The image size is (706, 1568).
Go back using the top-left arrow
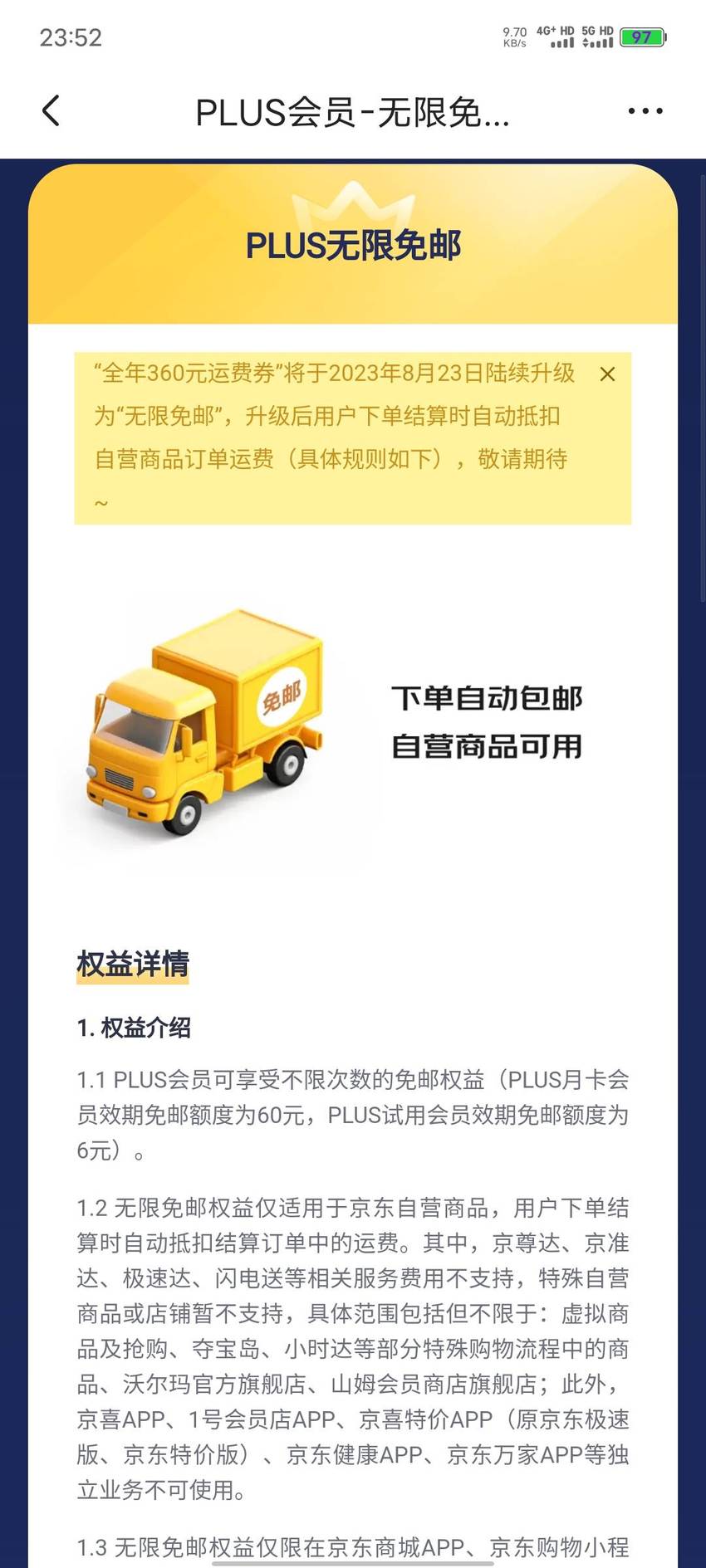51,110
